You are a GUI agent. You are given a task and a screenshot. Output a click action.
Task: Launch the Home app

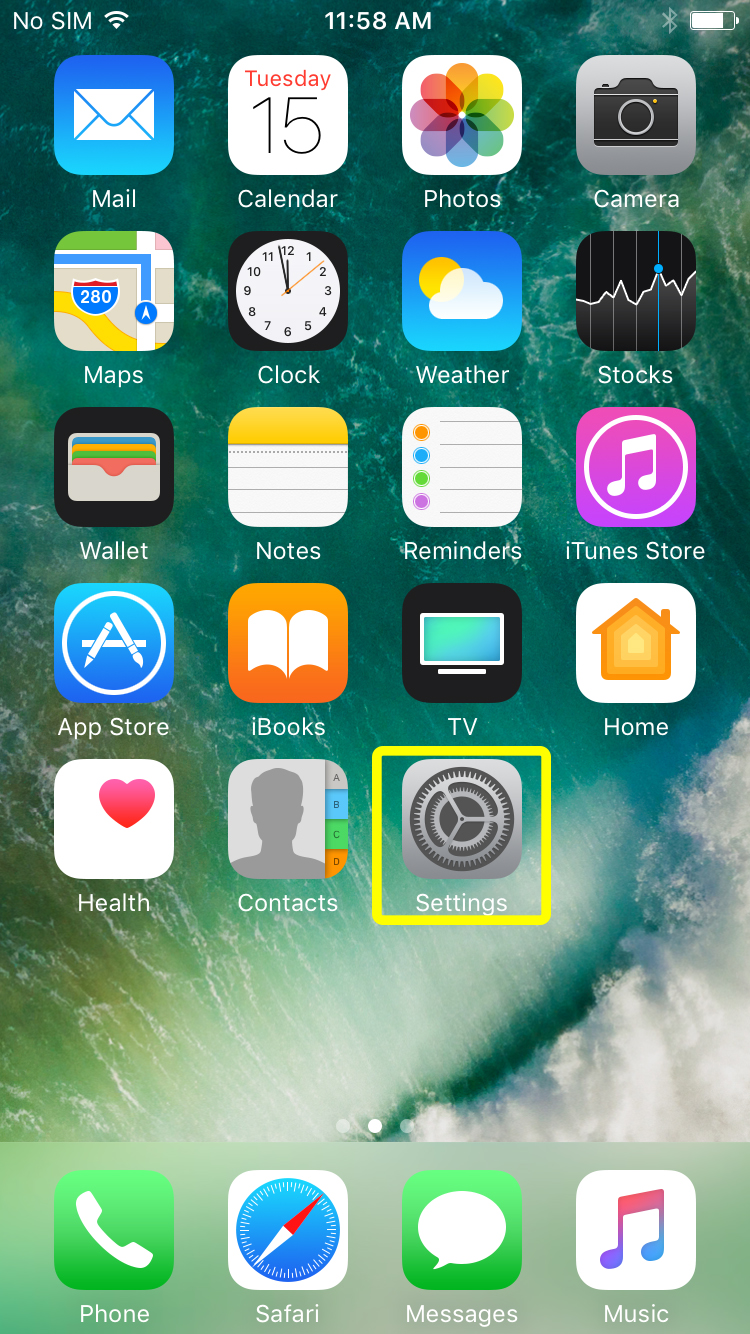click(636, 643)
